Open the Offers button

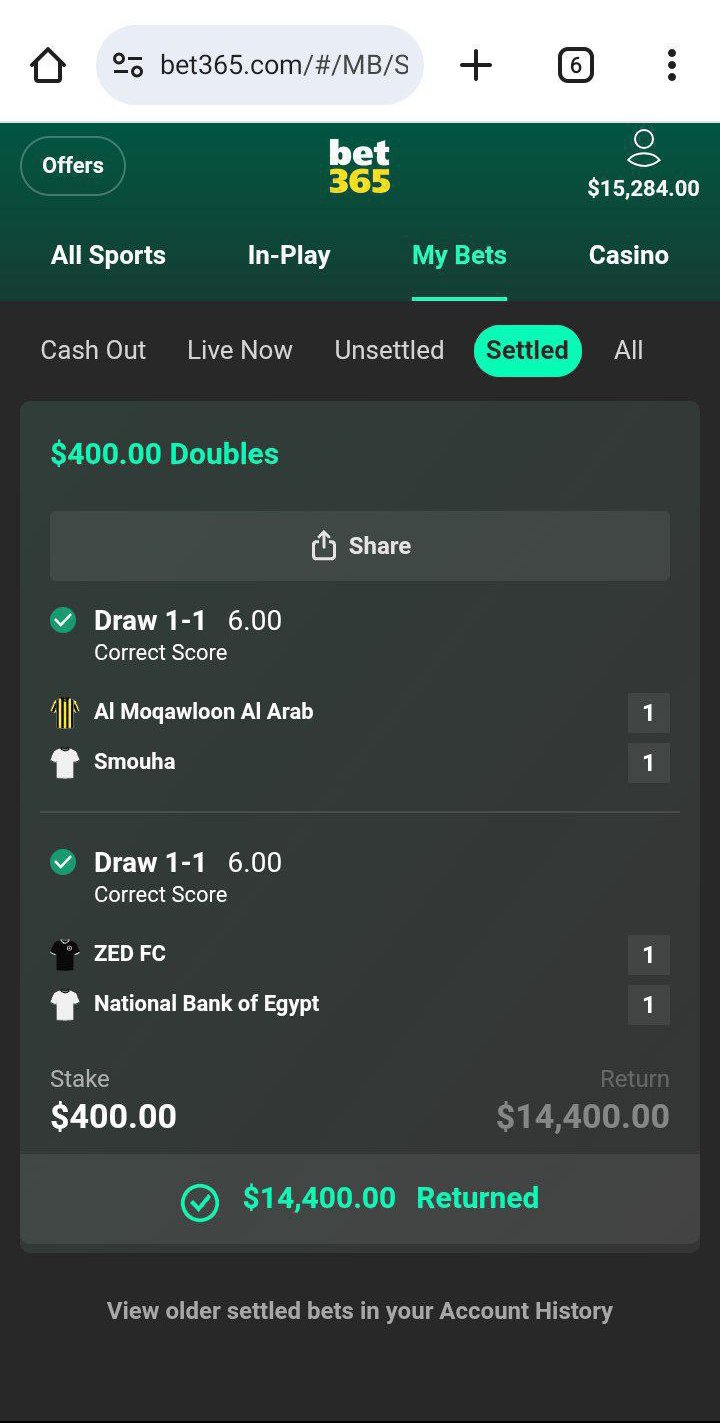click(73, 165)
